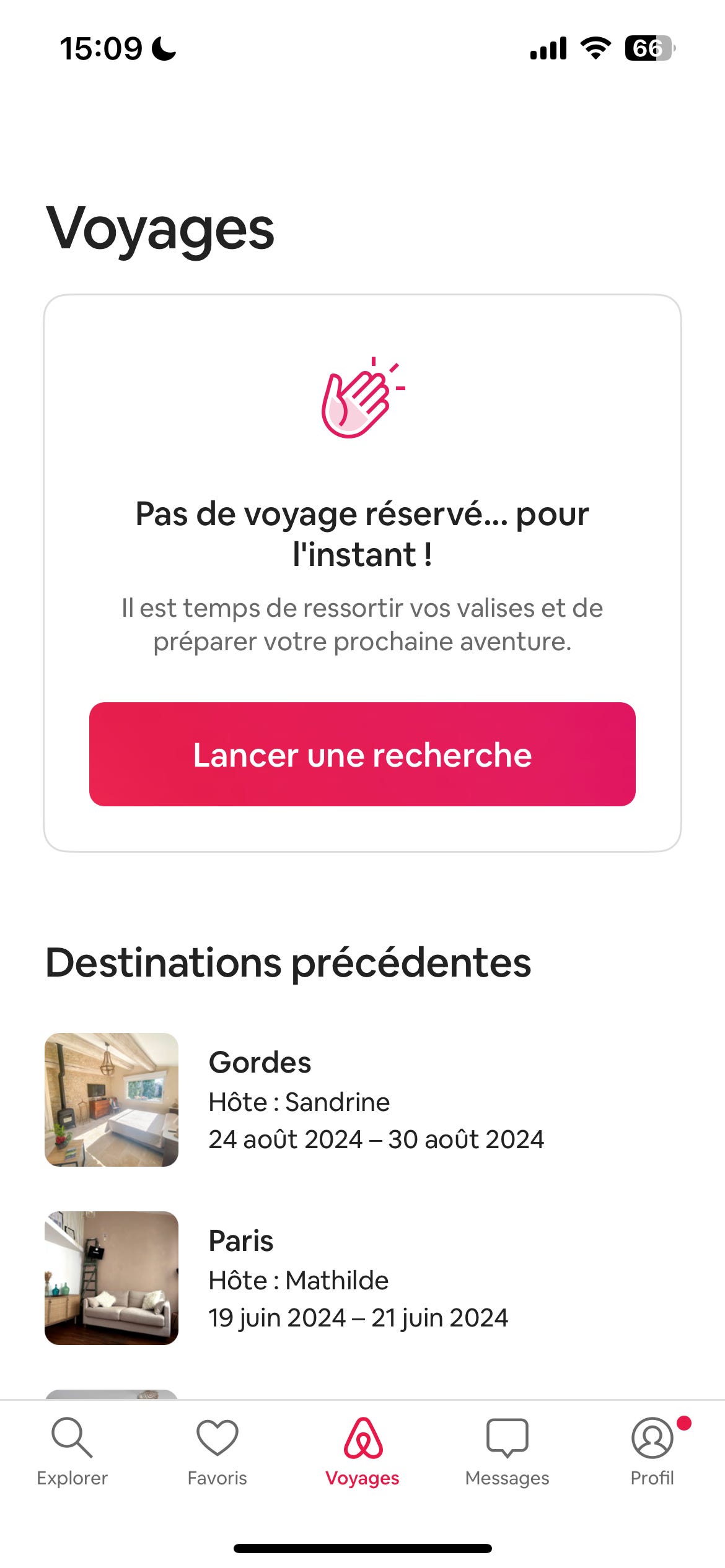Switch to the Explorer tab
Viewport: 725px width, 1568px height.
point(72,1450)
